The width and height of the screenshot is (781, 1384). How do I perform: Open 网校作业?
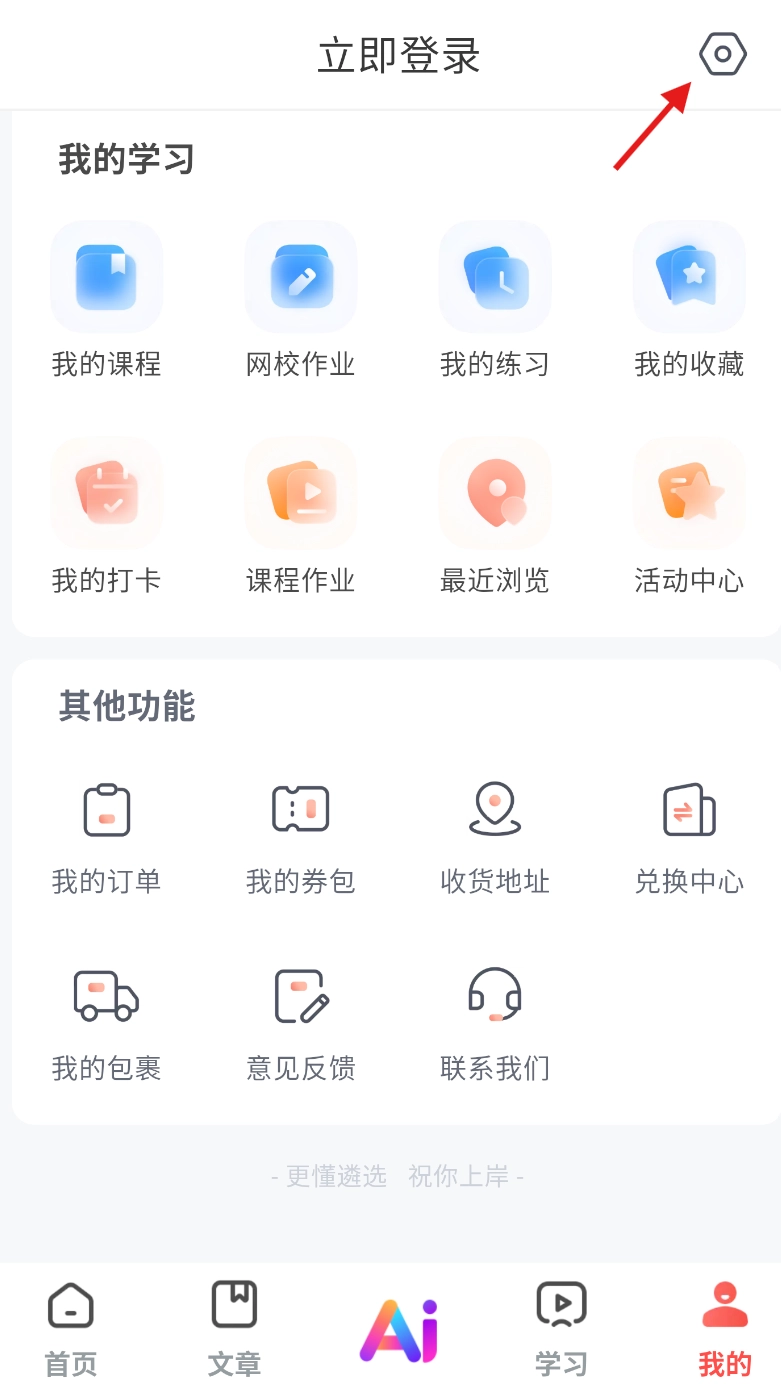click(300, 300)
